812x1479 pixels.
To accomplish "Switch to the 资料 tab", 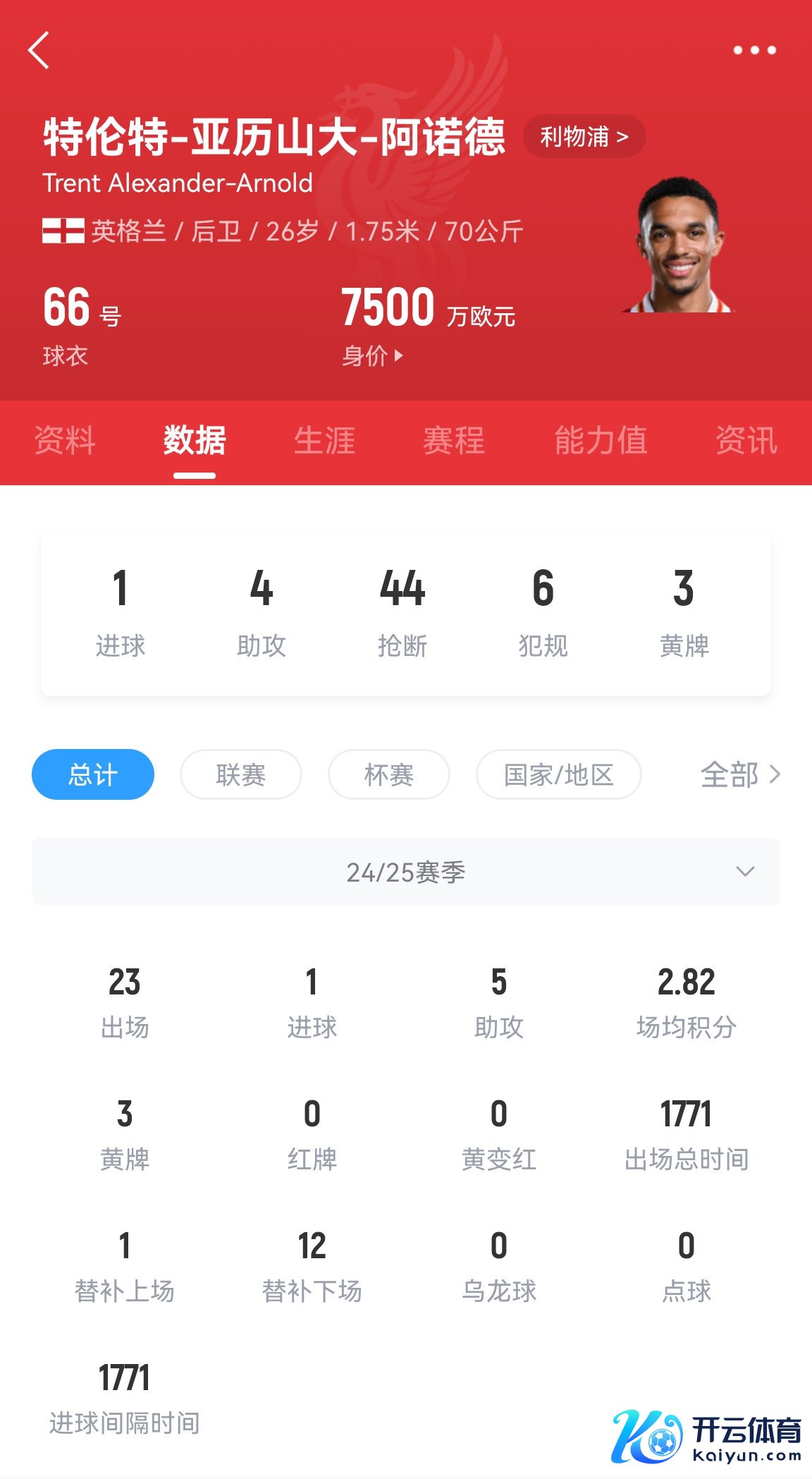I will [x=65, y=441].
